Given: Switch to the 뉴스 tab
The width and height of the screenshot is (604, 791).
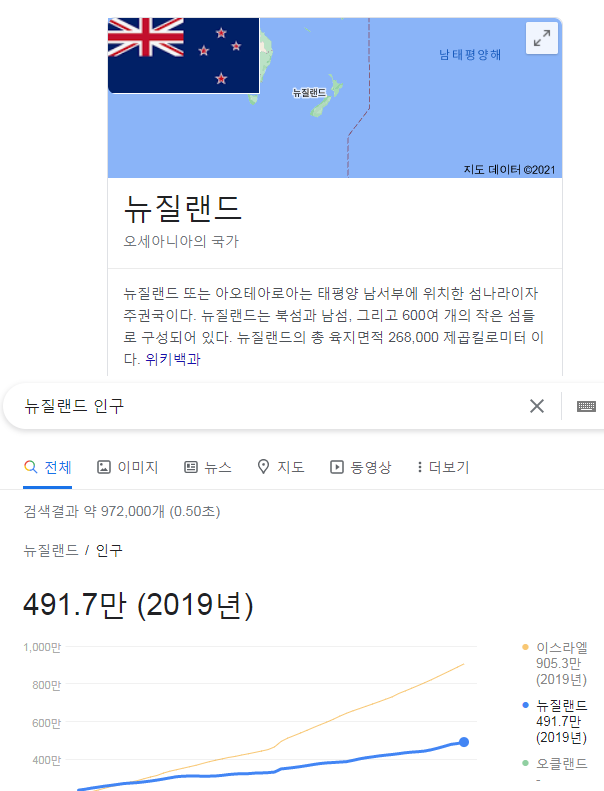Looking at the screenshot, I should tap(207, 467).
